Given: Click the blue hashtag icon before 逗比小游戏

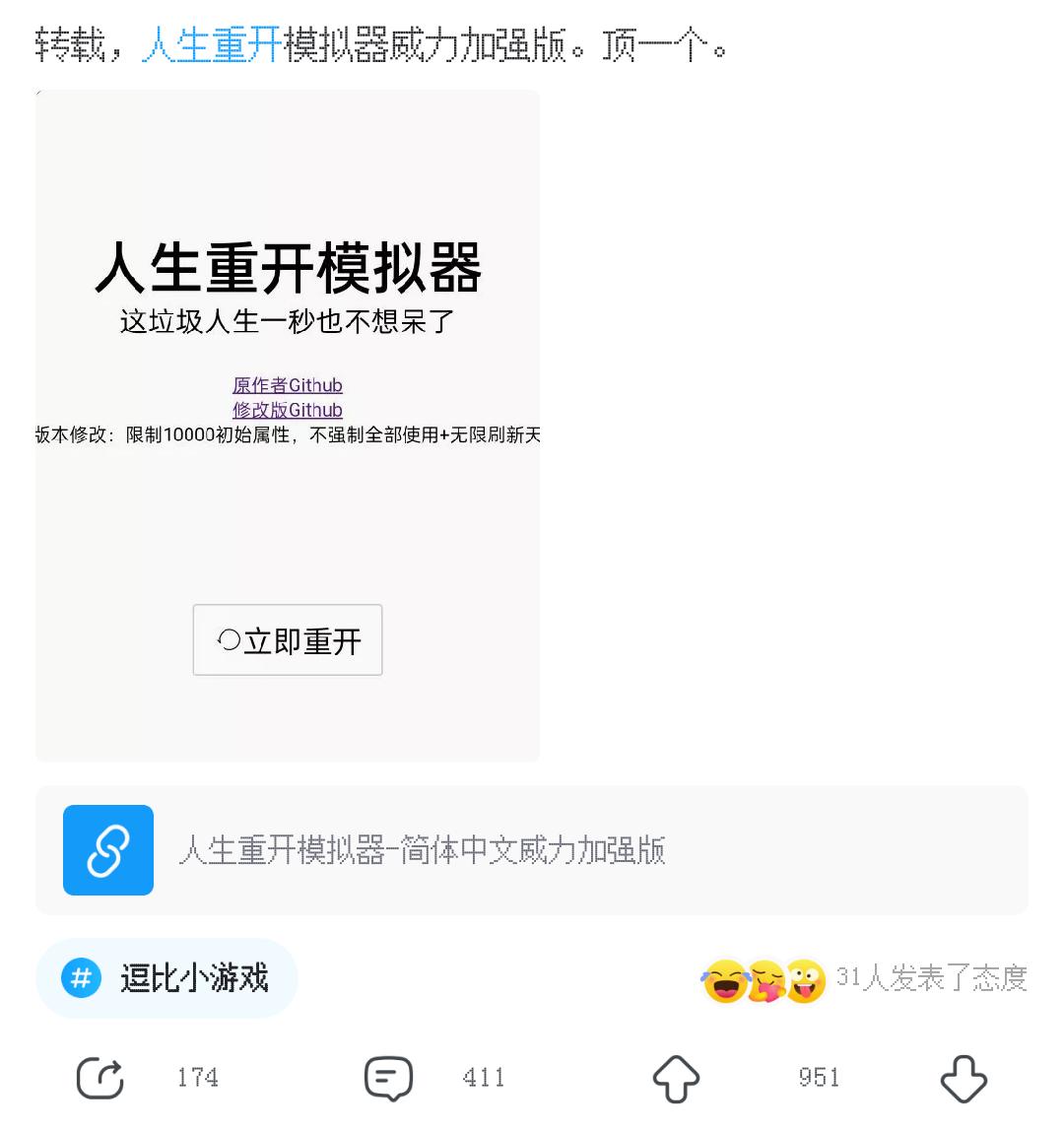Looking at the screenshot, I should click(x=81, y=978).
